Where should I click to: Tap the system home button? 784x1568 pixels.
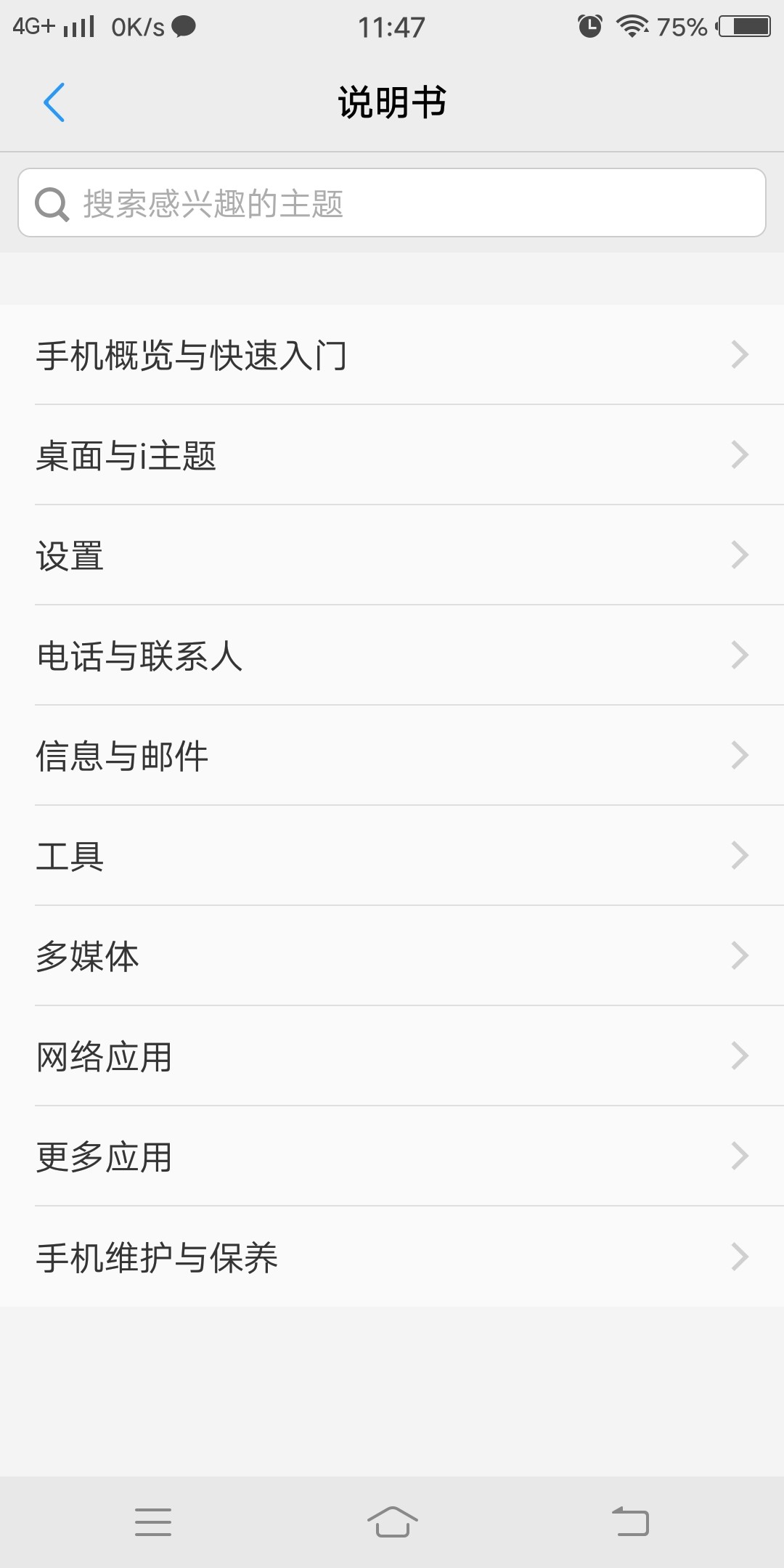click(x=392, y=1521)
